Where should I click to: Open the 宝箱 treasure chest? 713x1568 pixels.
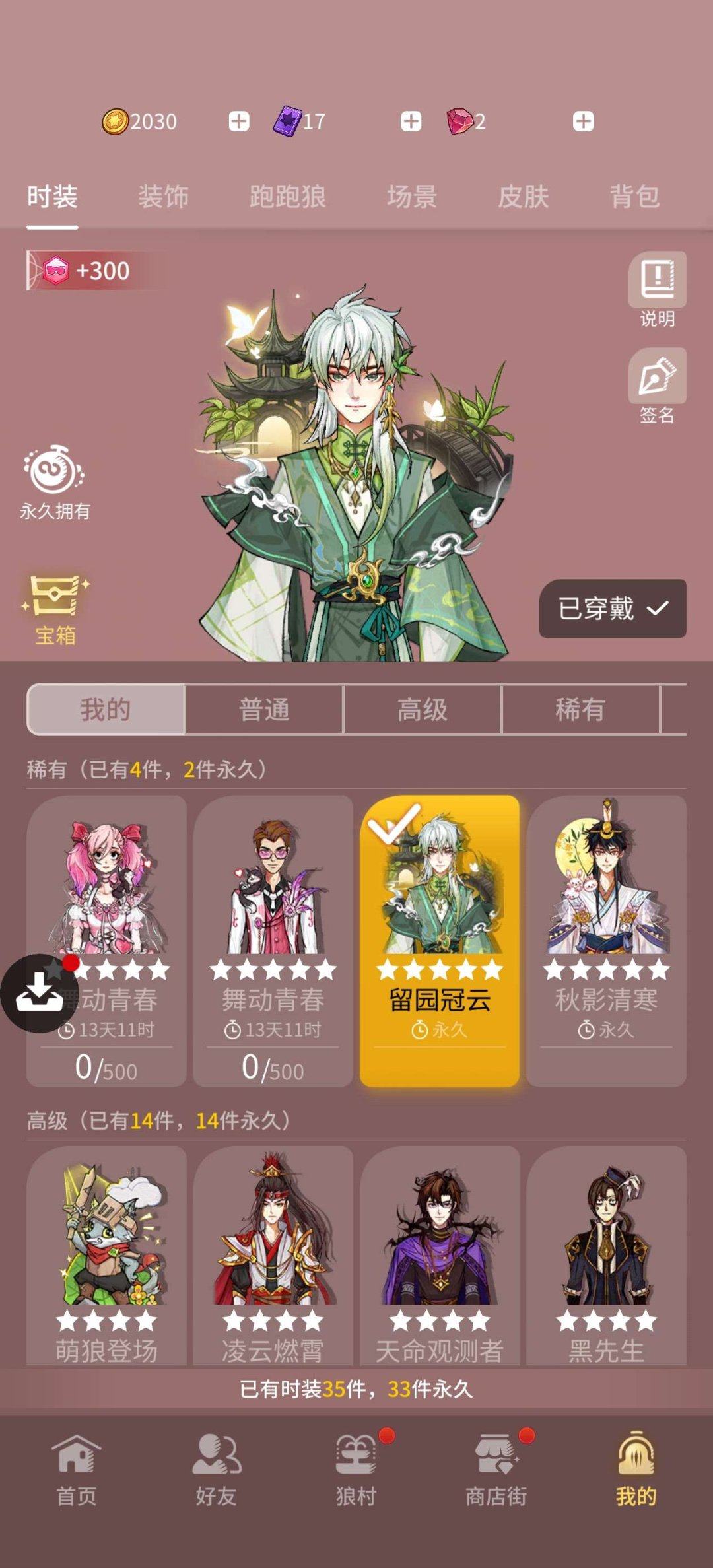point(55,610)
